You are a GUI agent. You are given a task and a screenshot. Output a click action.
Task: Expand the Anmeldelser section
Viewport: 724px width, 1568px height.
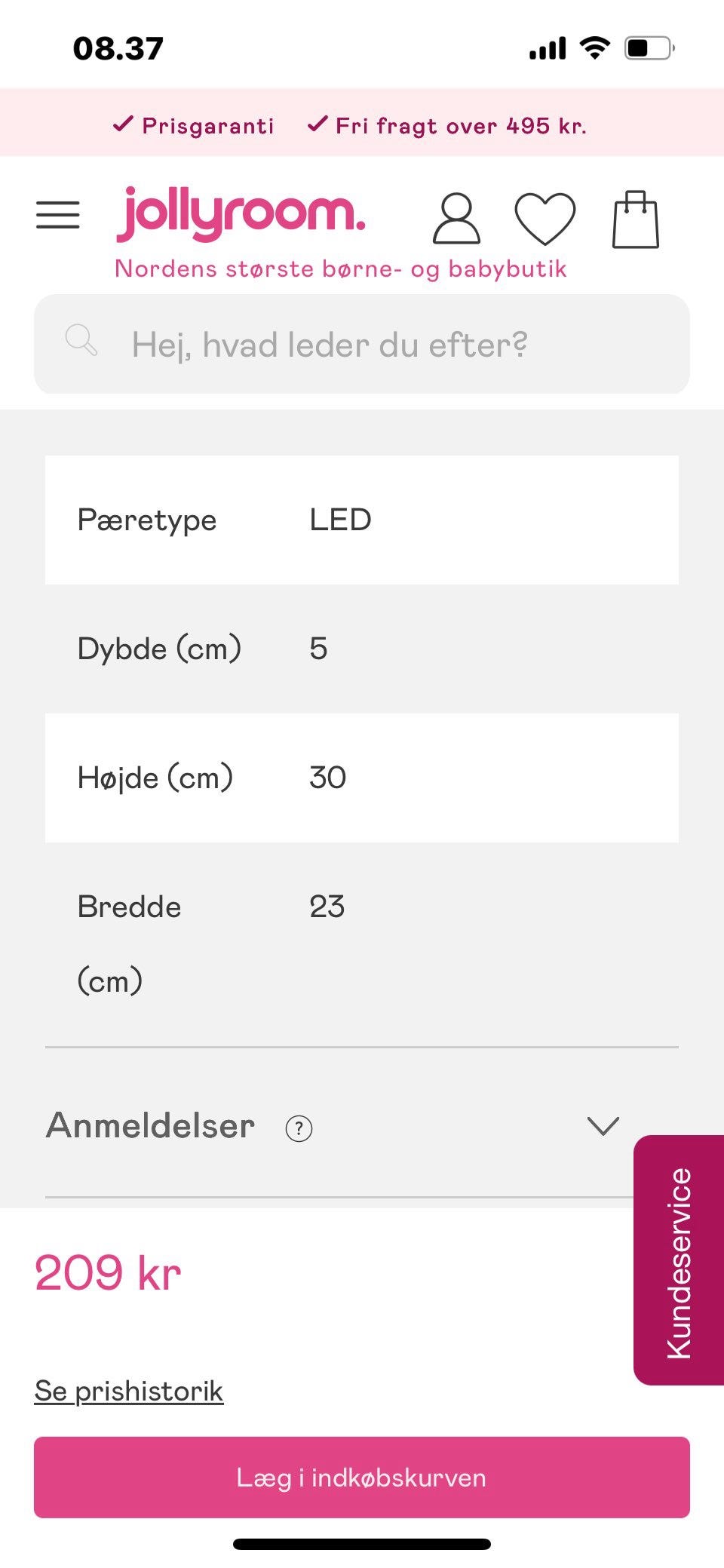149,1127
